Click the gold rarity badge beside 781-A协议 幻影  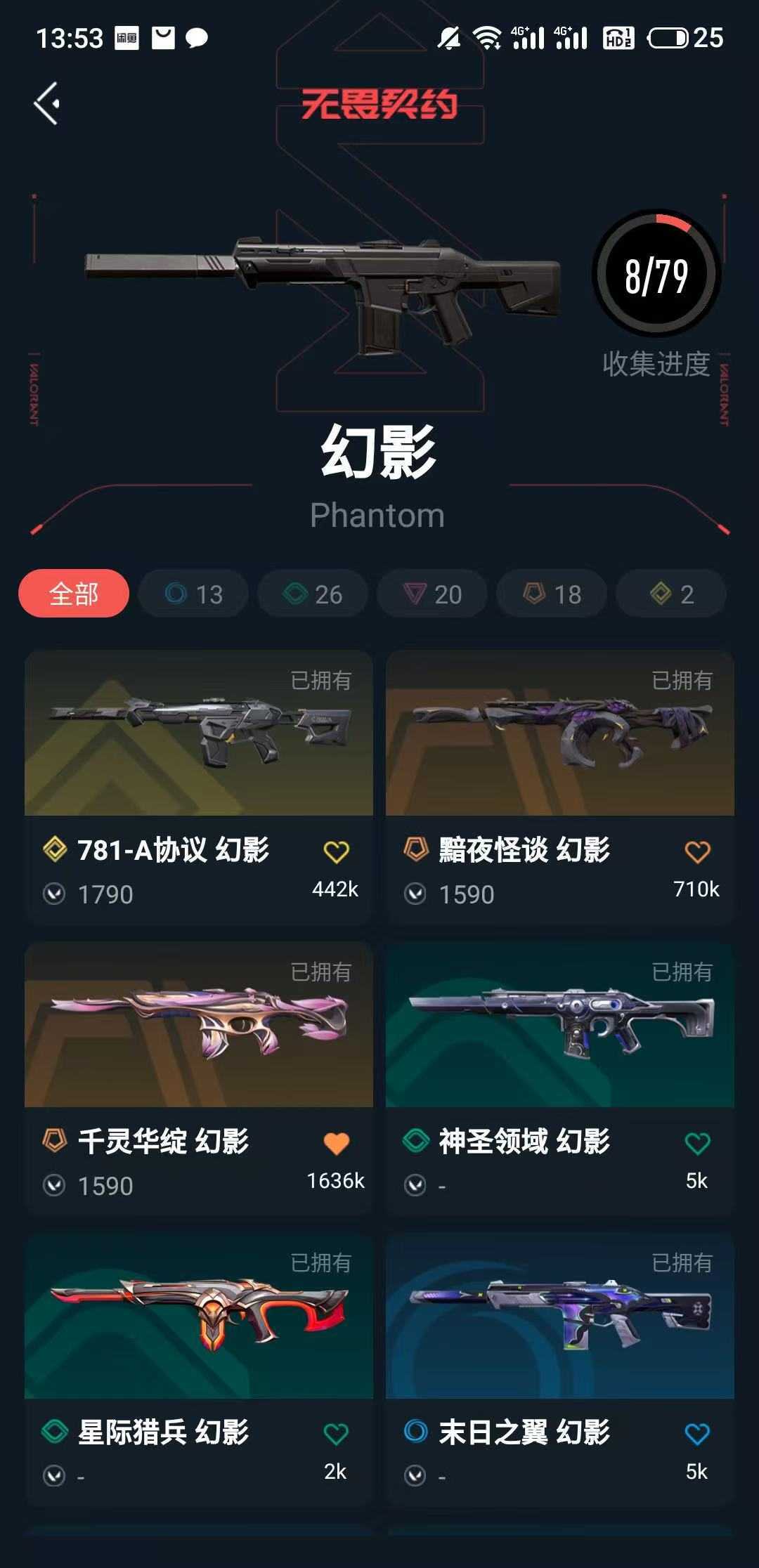(x=56, y=849)
